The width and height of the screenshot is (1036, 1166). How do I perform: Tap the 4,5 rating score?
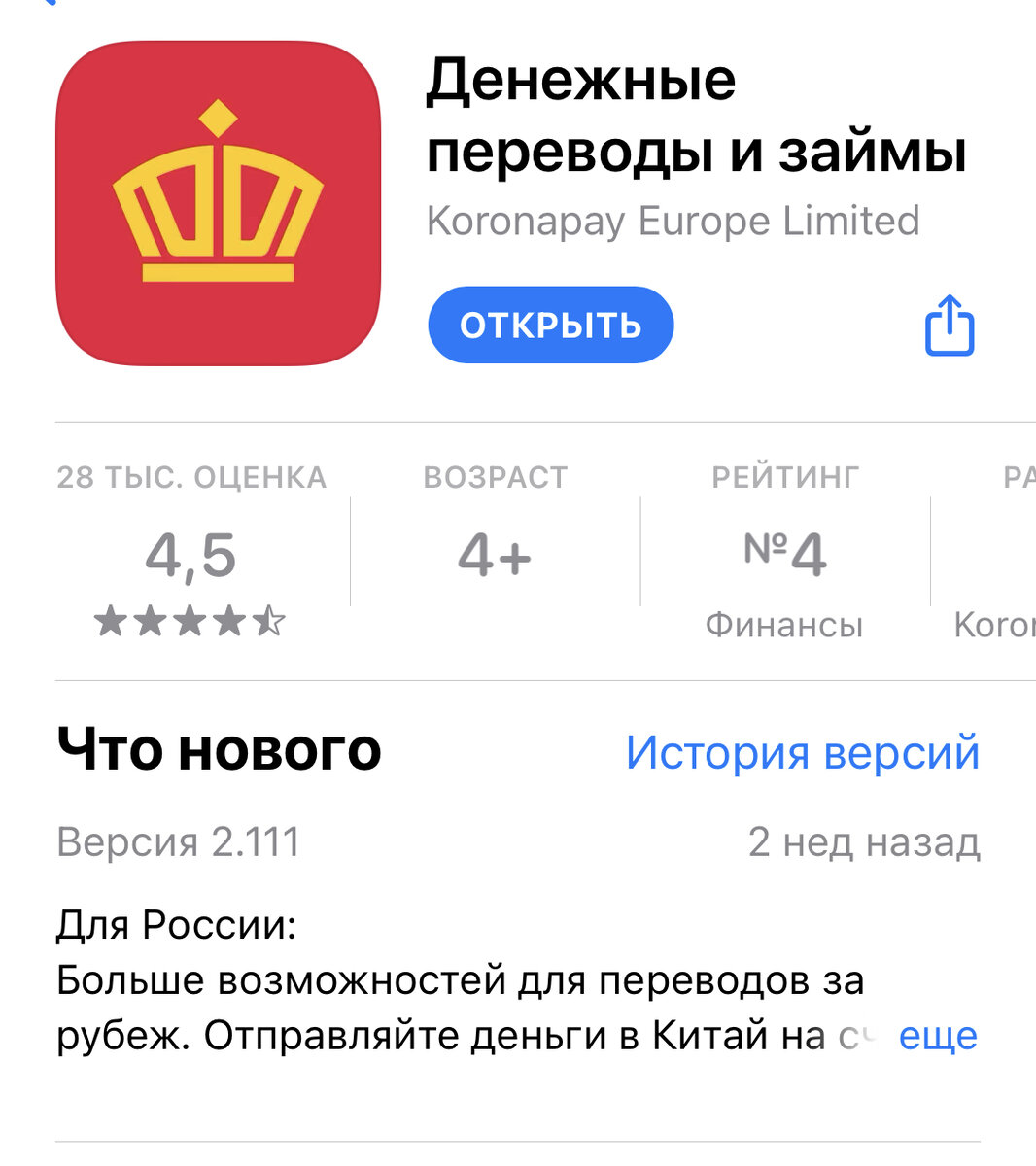tap(191, 554)
